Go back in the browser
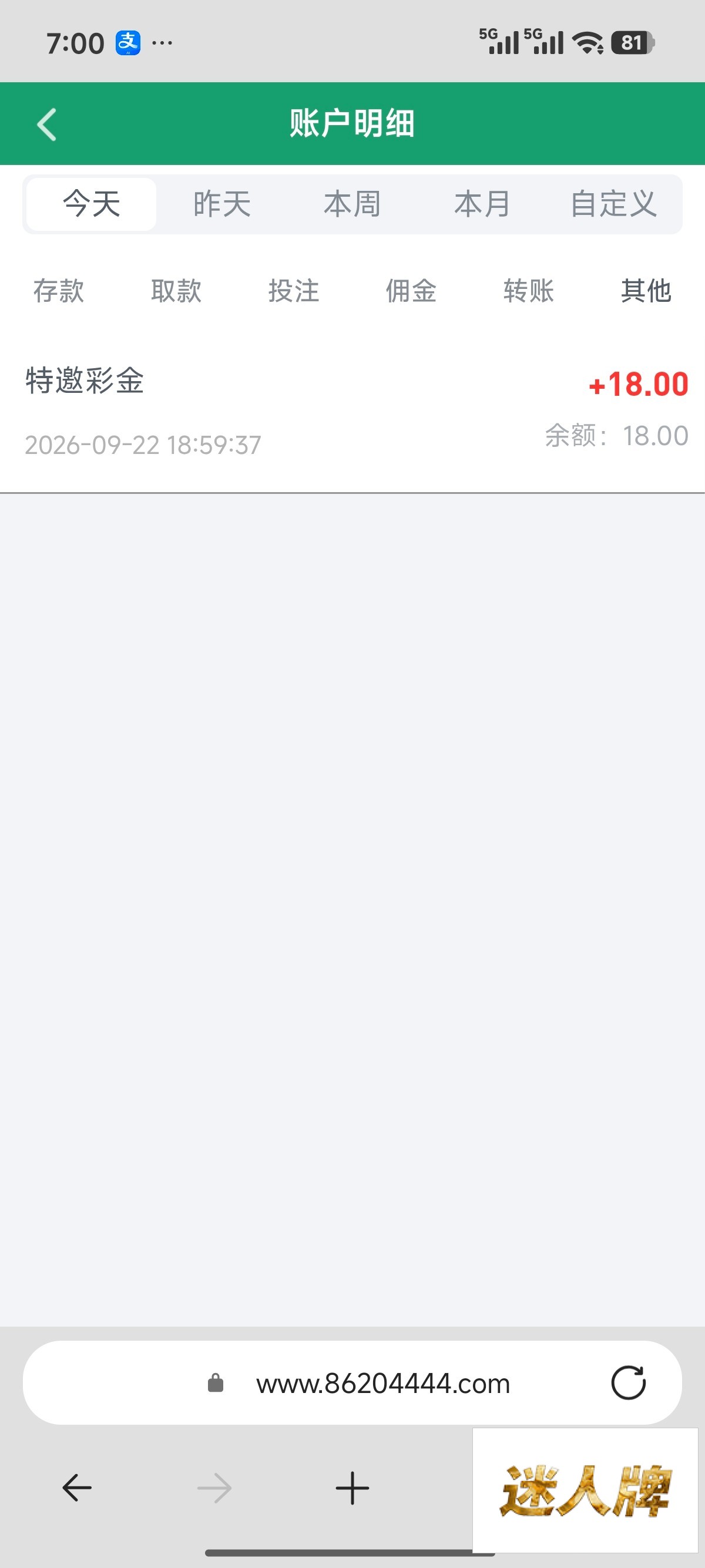The height and width of the screenshot is (1568, 705). (x=77, y=1488)
